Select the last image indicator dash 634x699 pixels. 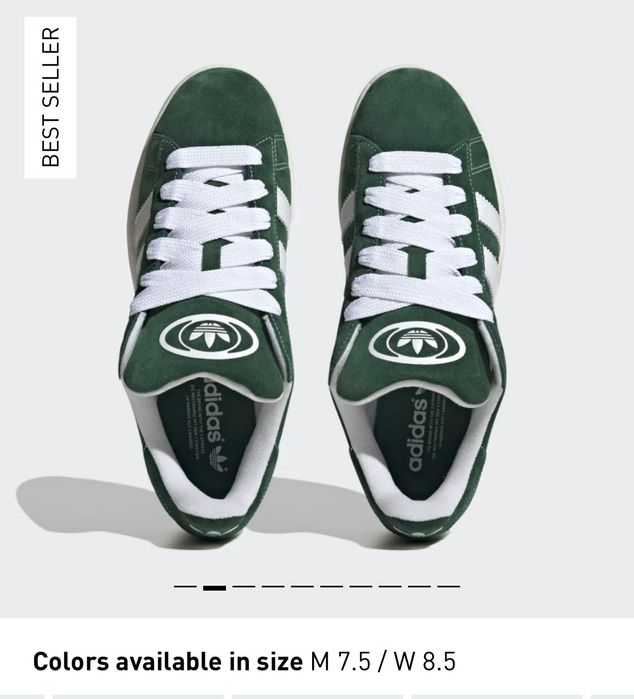point(449,587)
